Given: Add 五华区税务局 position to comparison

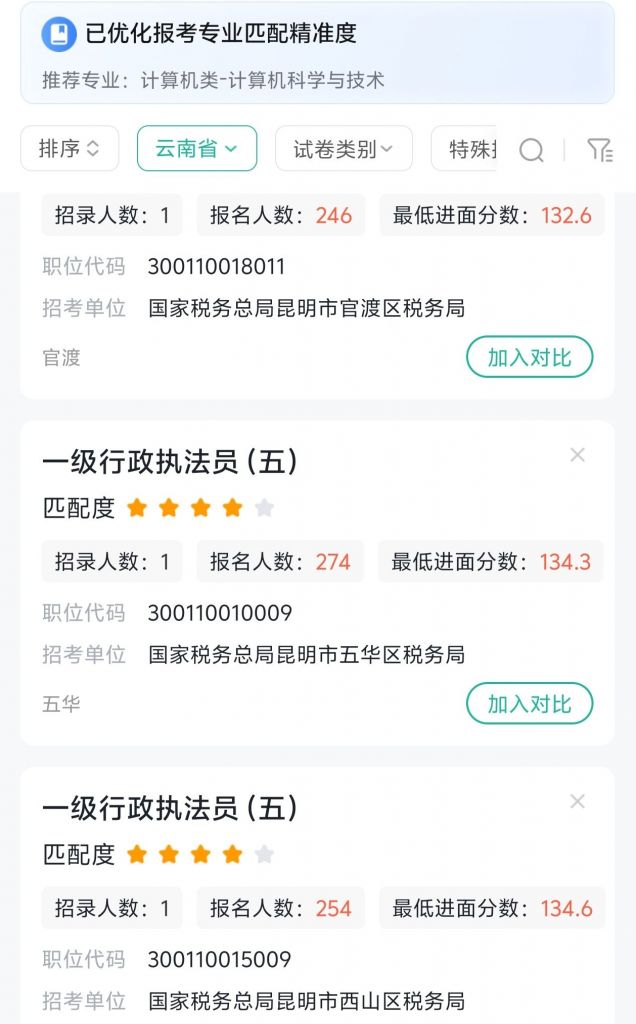Looking at the screenshot, I should tap(530, 703).
